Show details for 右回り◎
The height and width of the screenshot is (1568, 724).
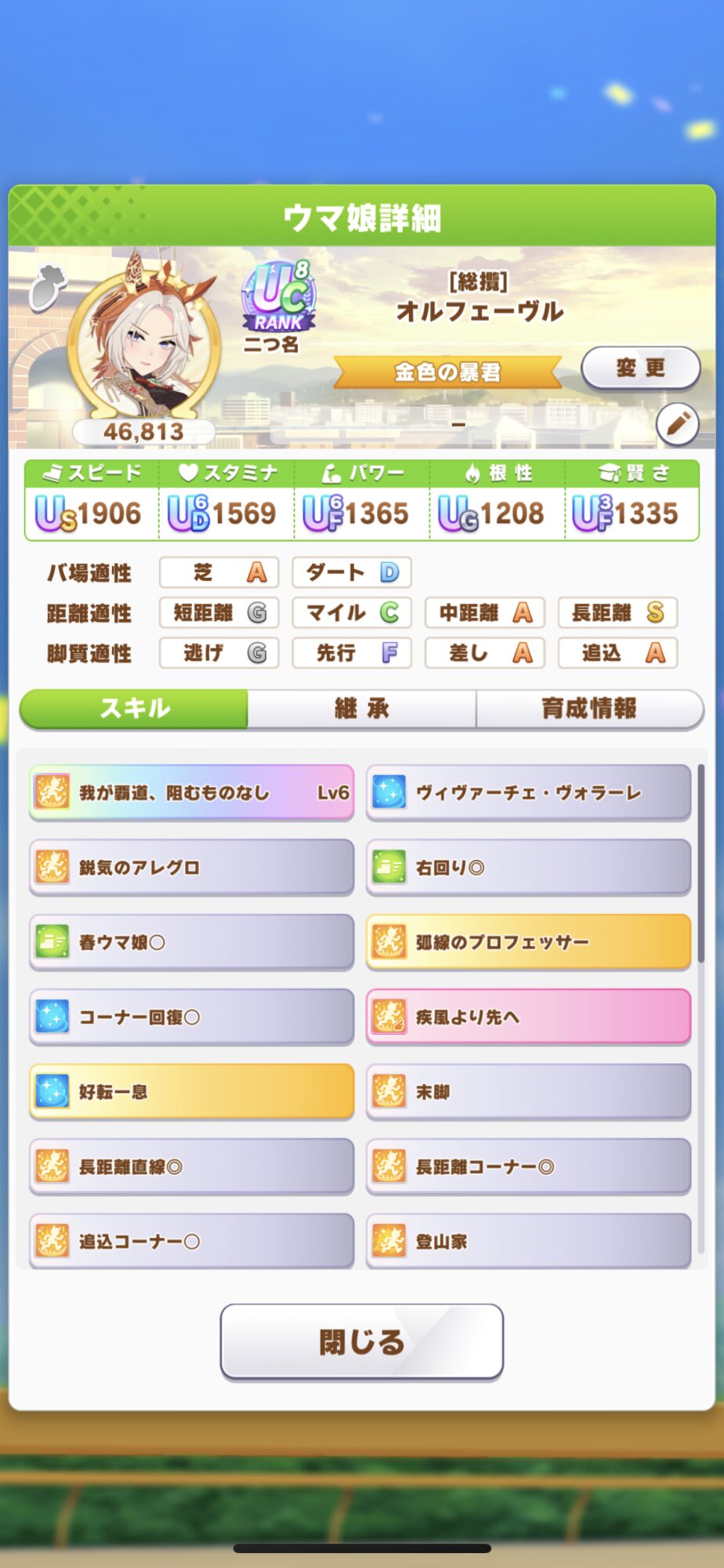tap(528, 867)
